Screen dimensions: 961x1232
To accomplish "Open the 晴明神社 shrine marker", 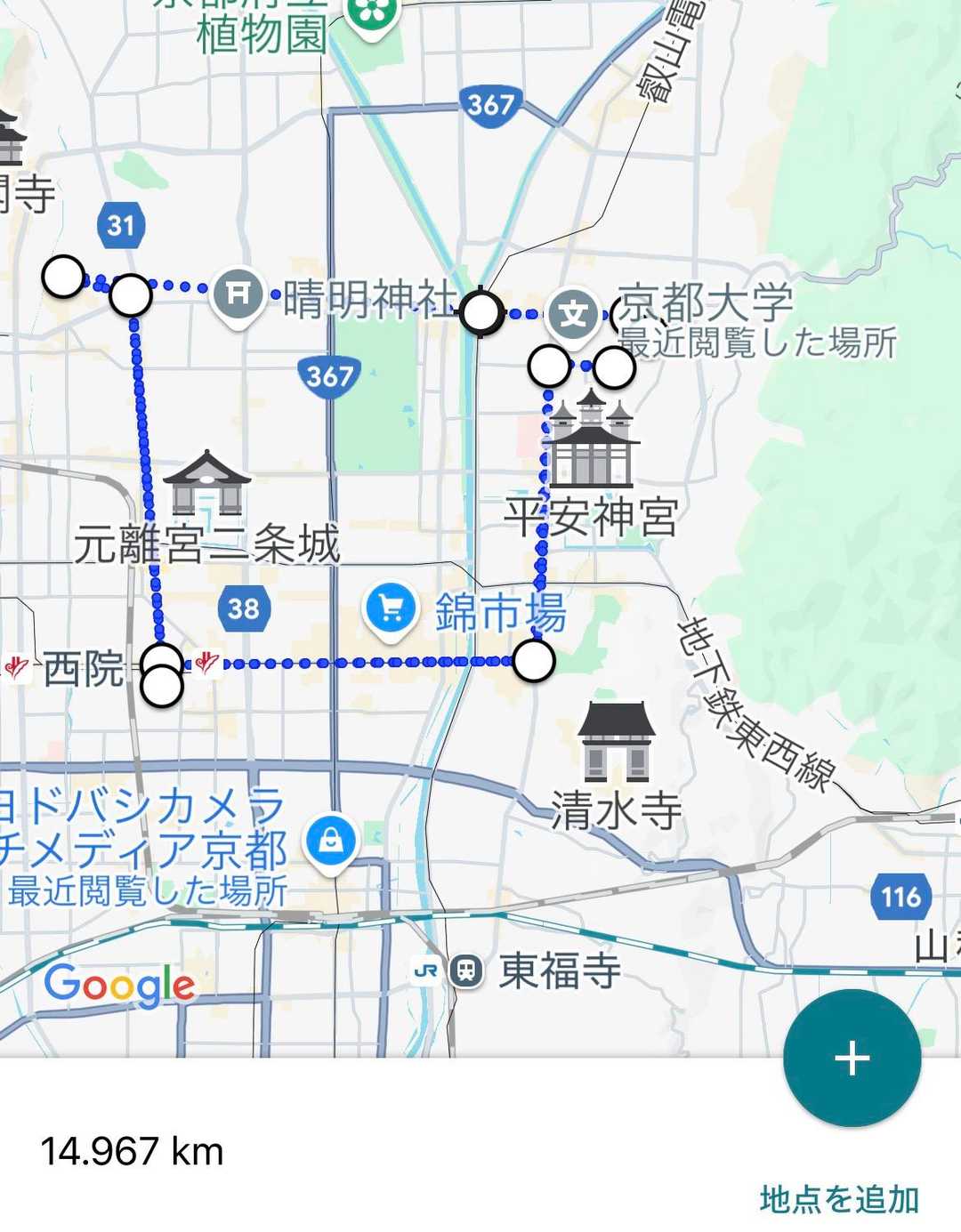I will coord(238,293).
